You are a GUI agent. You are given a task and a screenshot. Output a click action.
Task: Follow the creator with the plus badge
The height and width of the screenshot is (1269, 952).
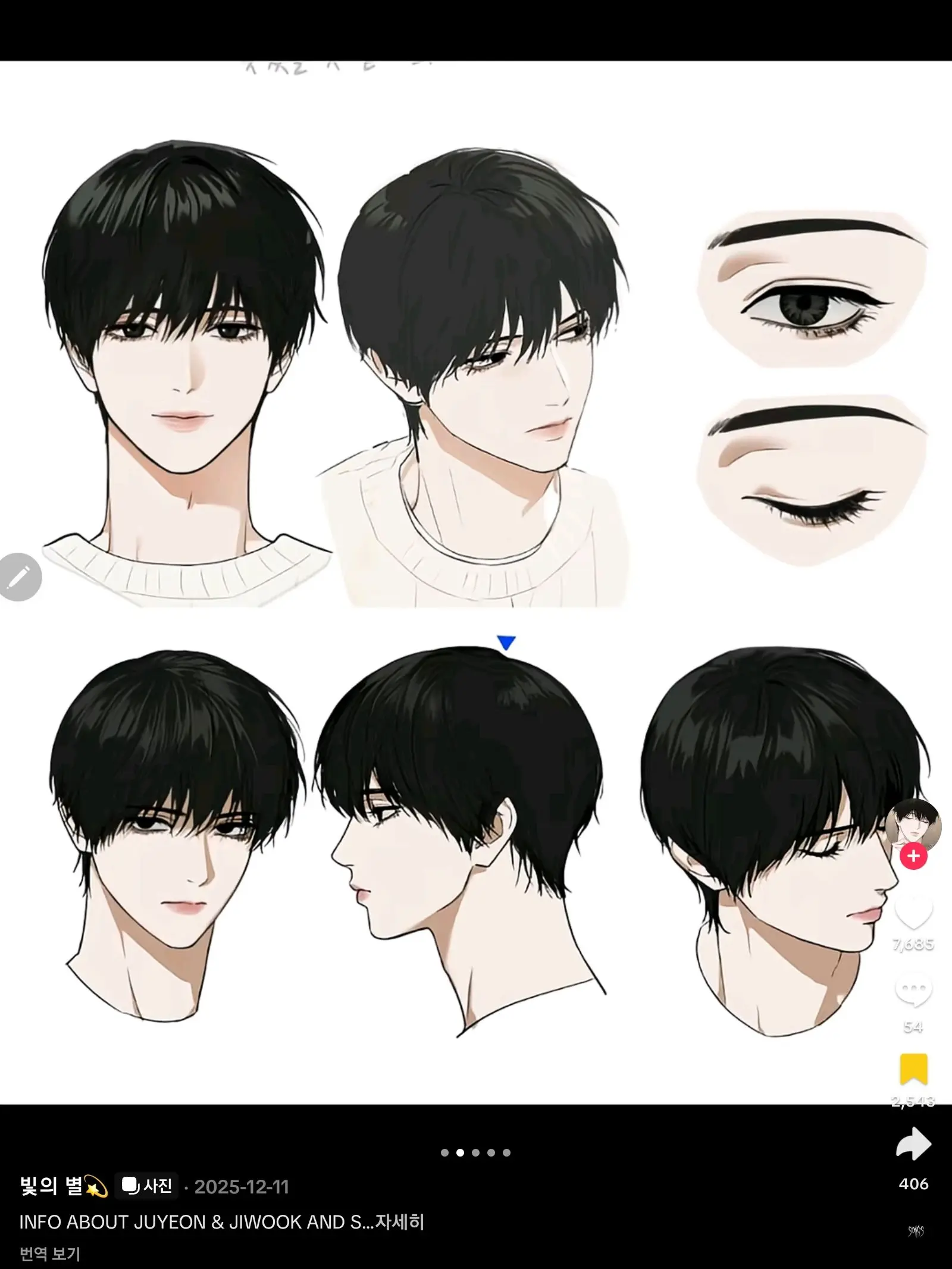pos(913,857)
